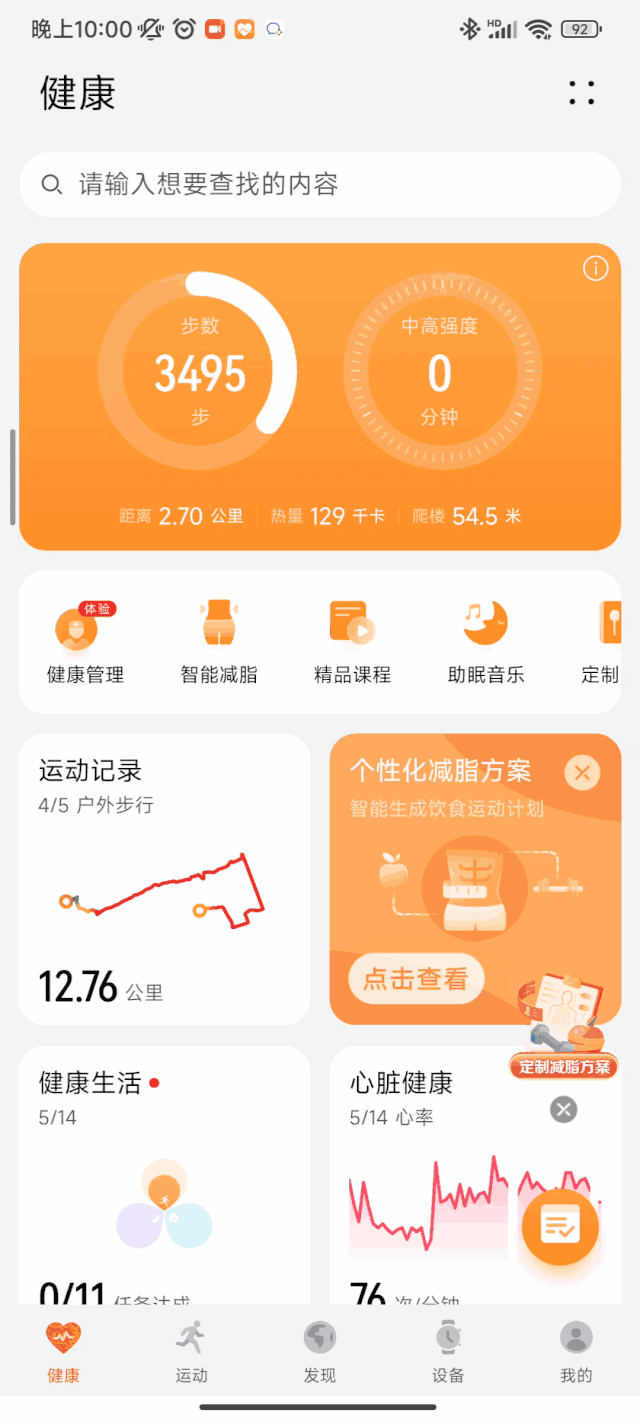Open the four-dot menu at top right

tap(581, 93)
